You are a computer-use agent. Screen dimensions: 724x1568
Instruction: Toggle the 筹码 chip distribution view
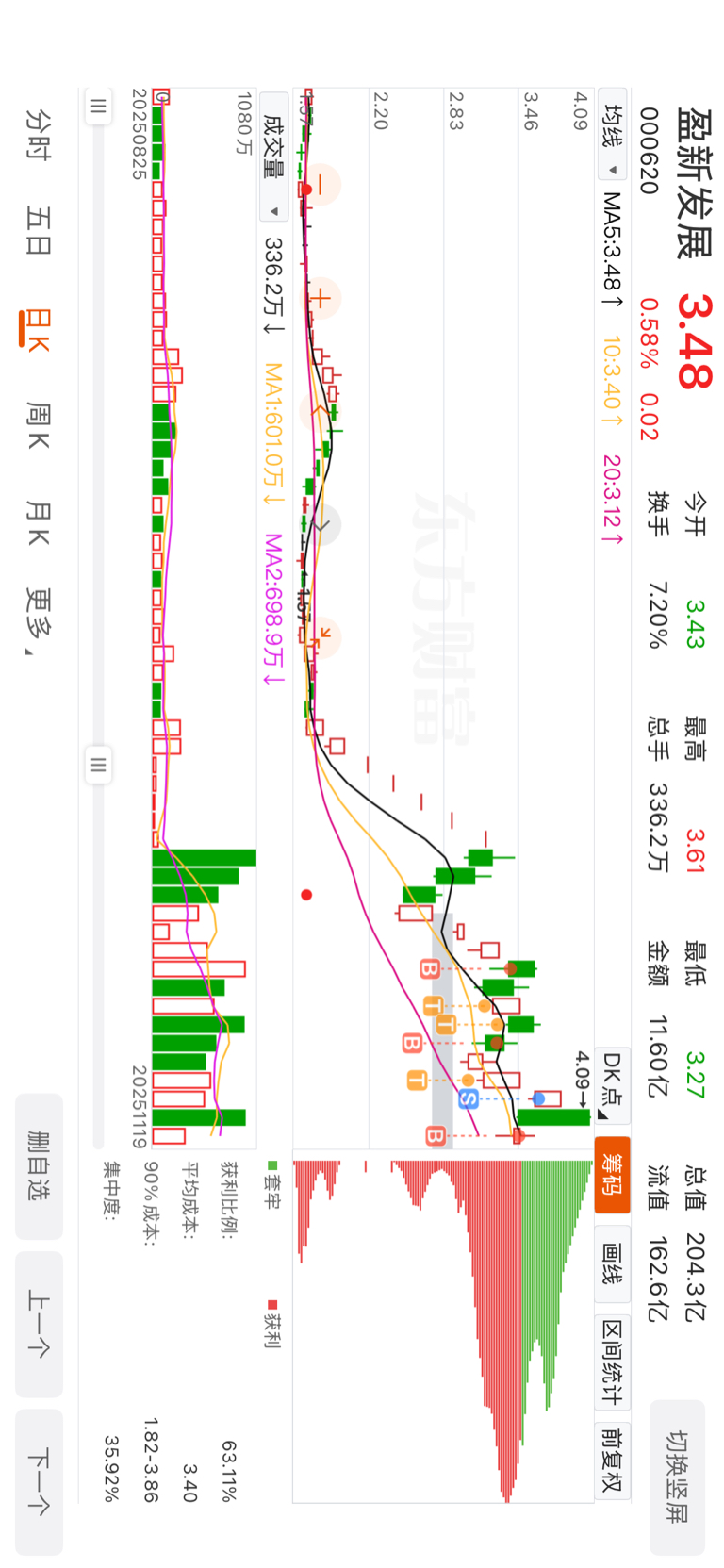click(613, 1172)
